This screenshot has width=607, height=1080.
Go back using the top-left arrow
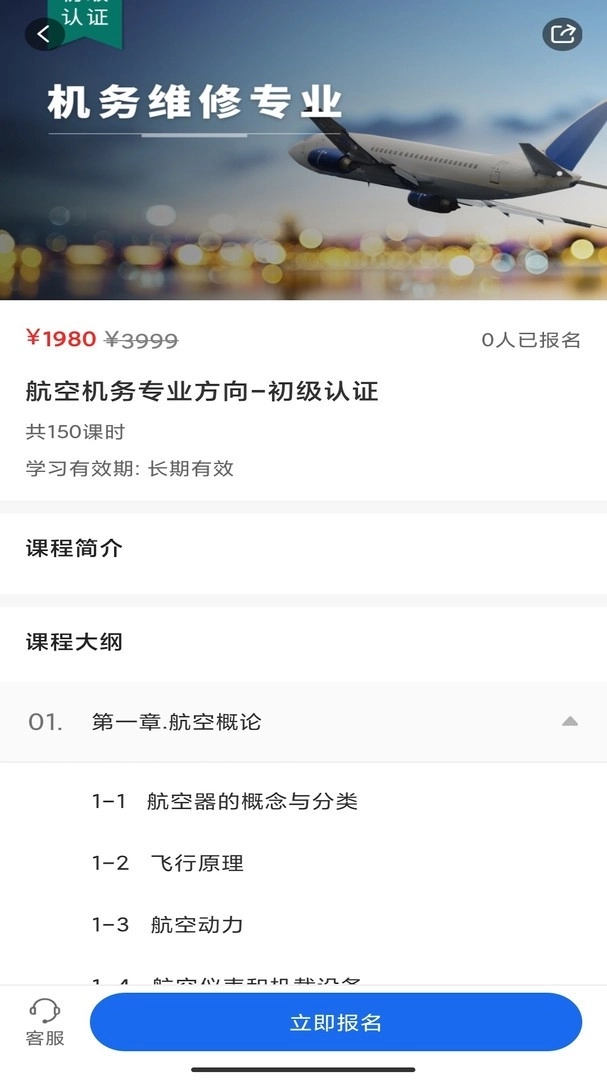[x=44, y=35]
